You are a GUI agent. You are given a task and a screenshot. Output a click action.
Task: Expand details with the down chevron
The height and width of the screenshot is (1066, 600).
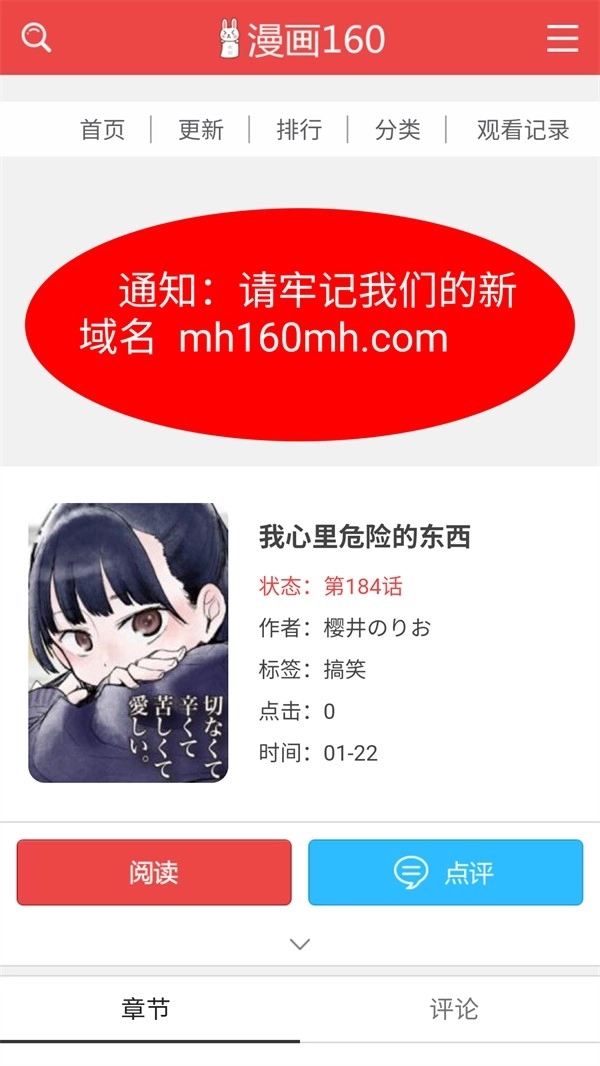click(300, 943)
